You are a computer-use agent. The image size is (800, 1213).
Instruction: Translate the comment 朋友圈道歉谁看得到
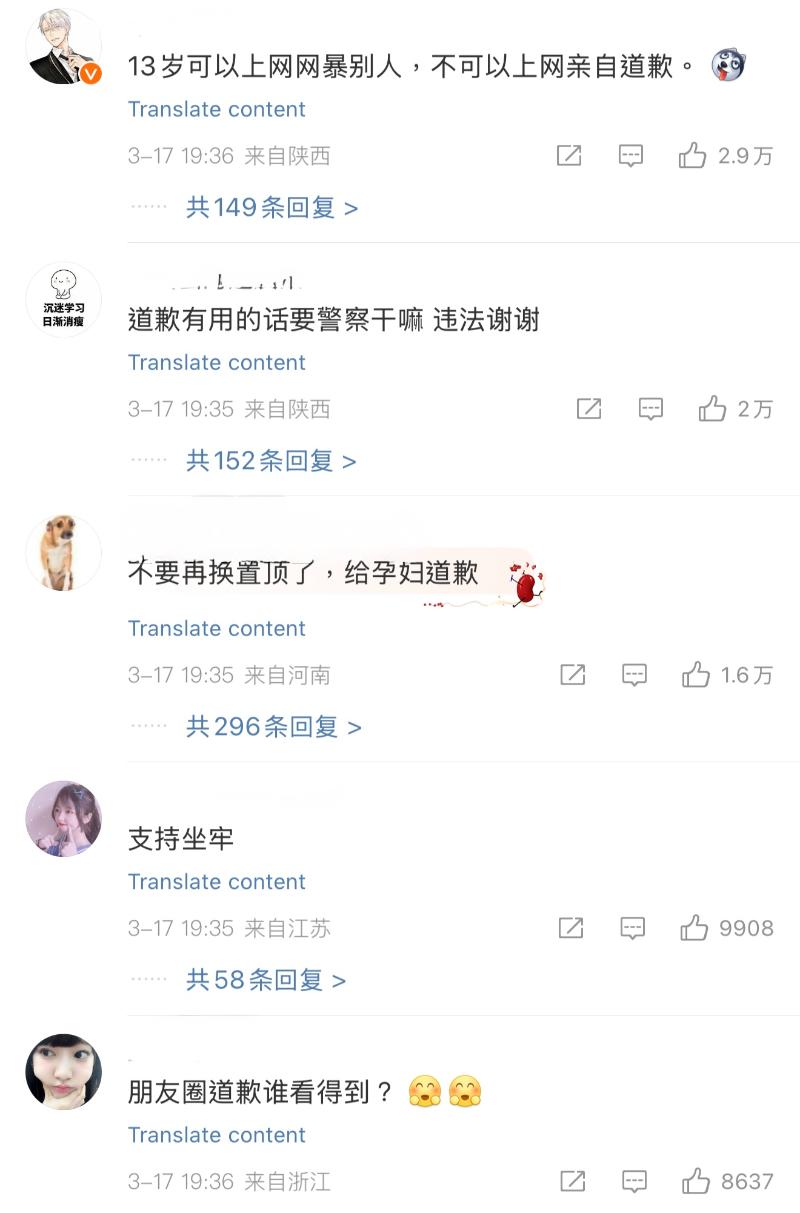pos(217,1135)
